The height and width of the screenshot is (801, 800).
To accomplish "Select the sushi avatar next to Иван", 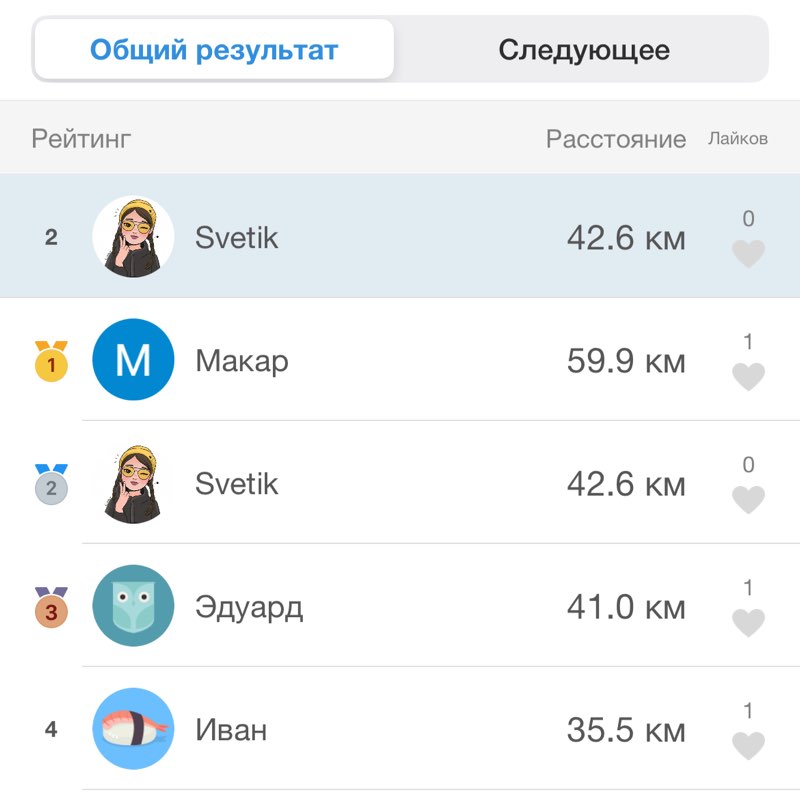I will 133,729.
